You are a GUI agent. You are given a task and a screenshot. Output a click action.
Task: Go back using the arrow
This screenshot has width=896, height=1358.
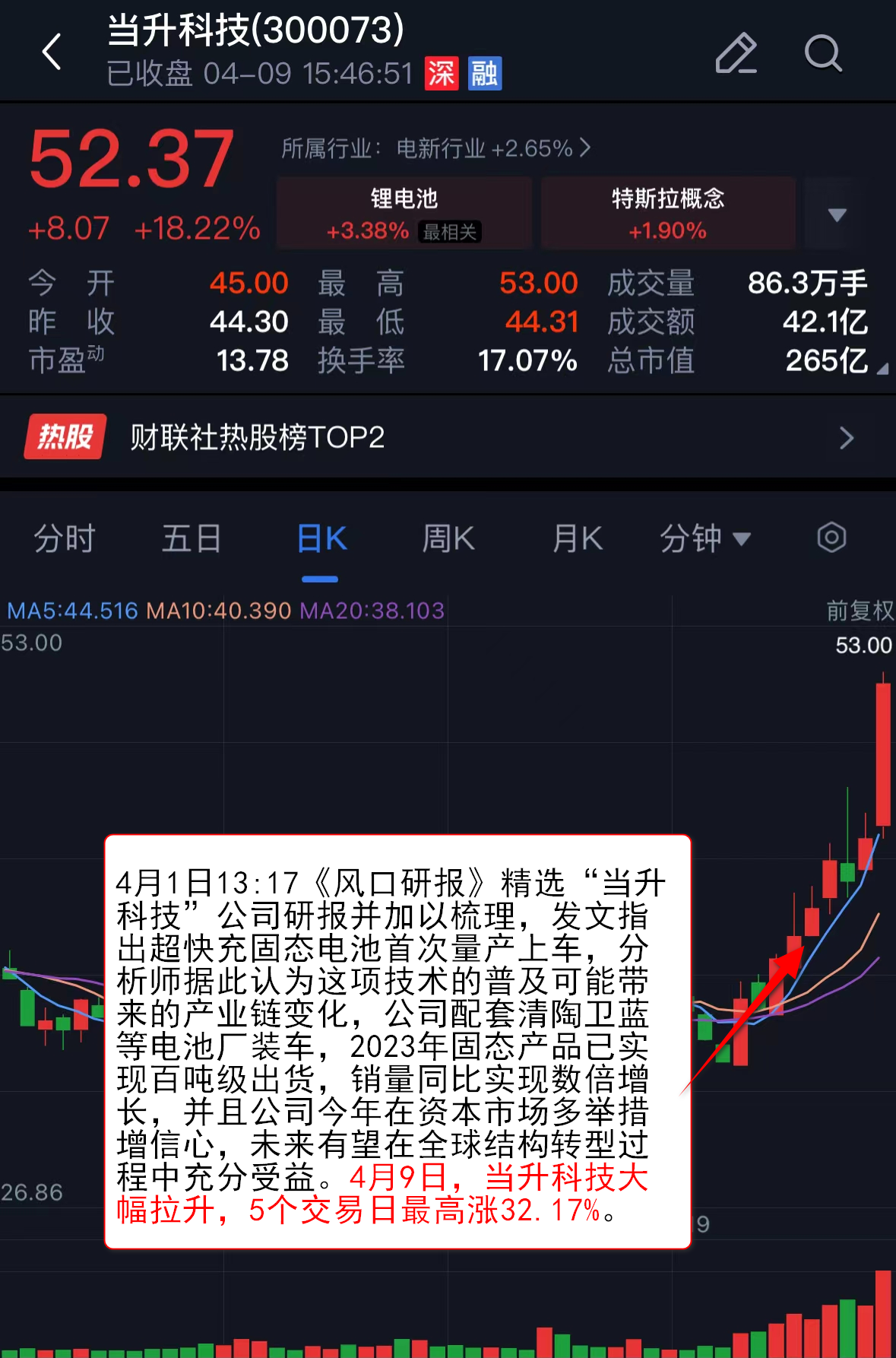[52, 52]
